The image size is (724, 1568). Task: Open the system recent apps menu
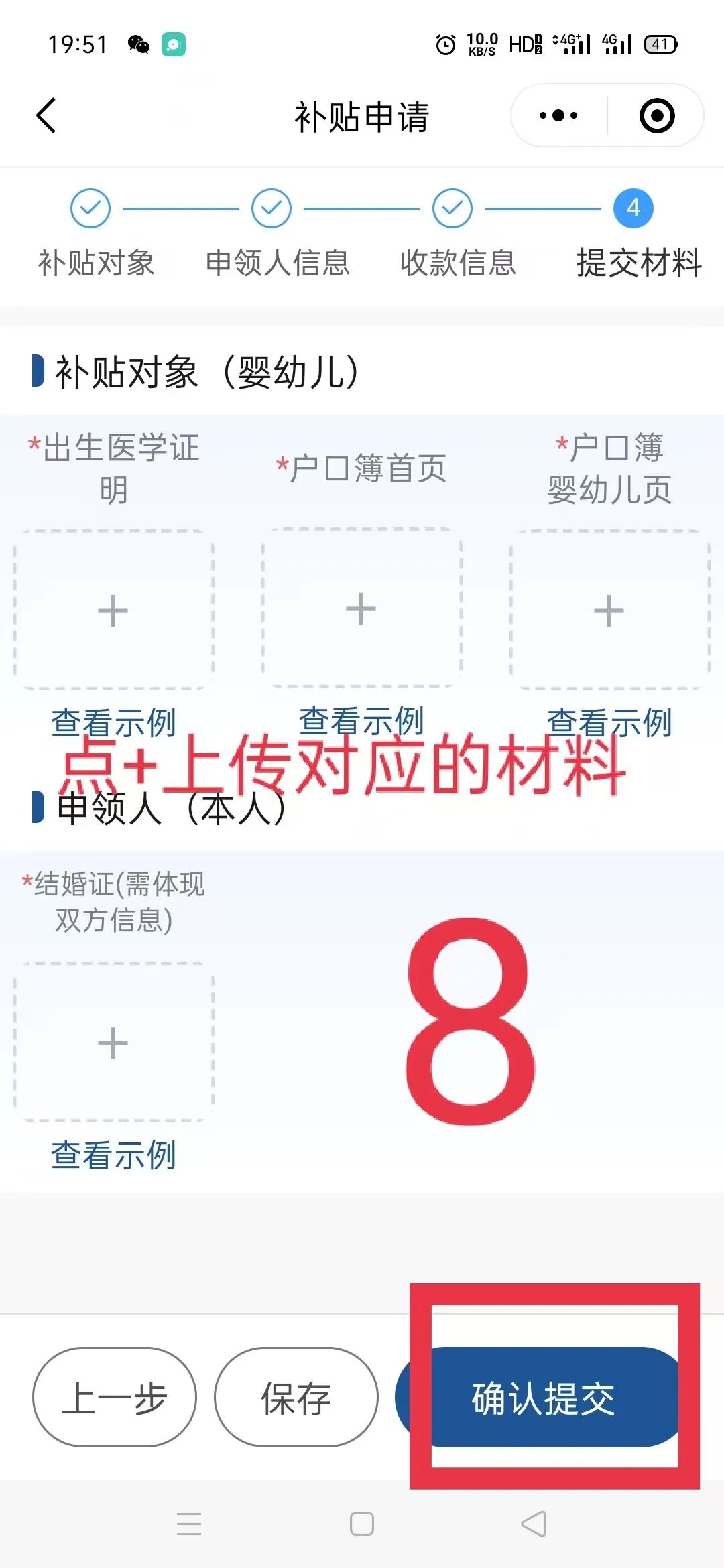(x=189, y=1524)
